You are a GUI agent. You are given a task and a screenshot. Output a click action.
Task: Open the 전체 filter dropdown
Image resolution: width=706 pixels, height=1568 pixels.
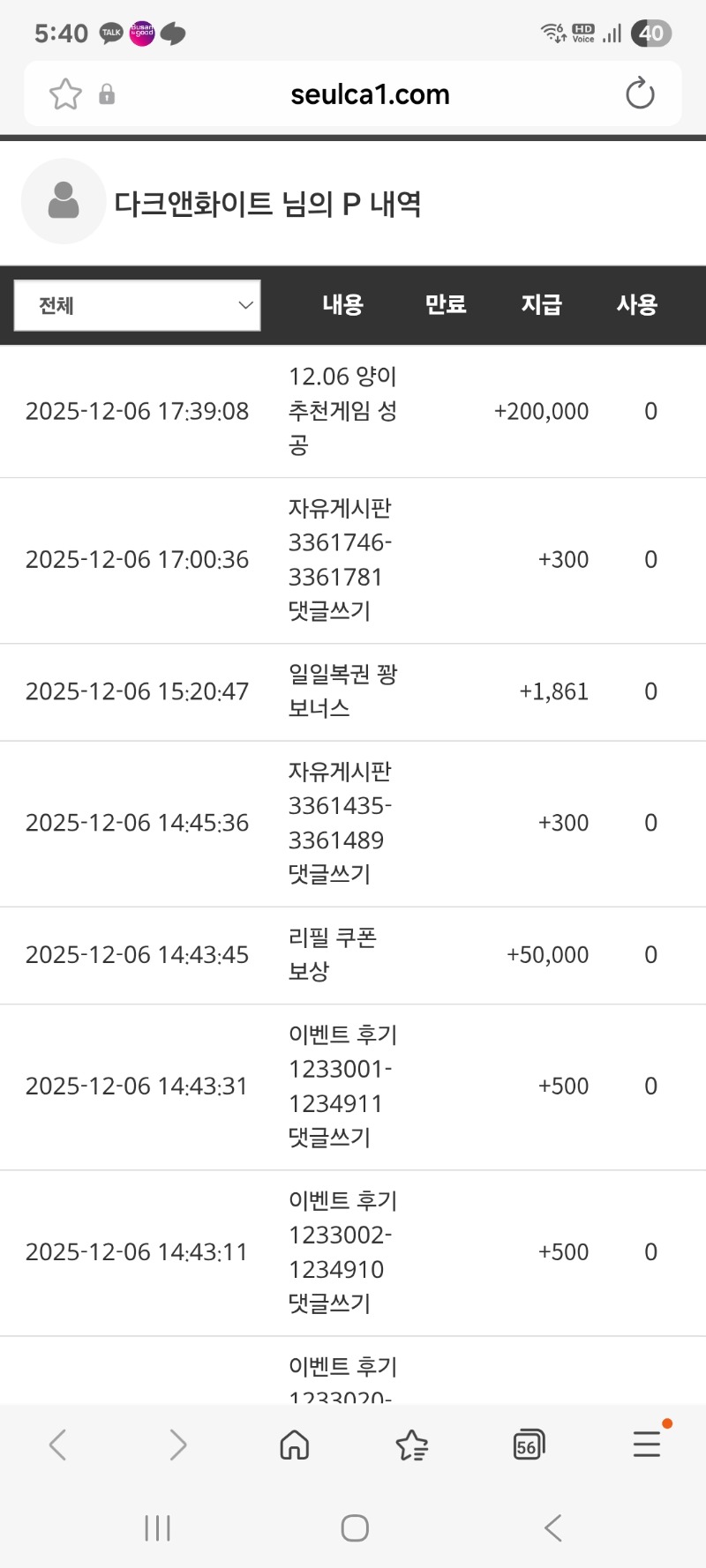point(137,304)
